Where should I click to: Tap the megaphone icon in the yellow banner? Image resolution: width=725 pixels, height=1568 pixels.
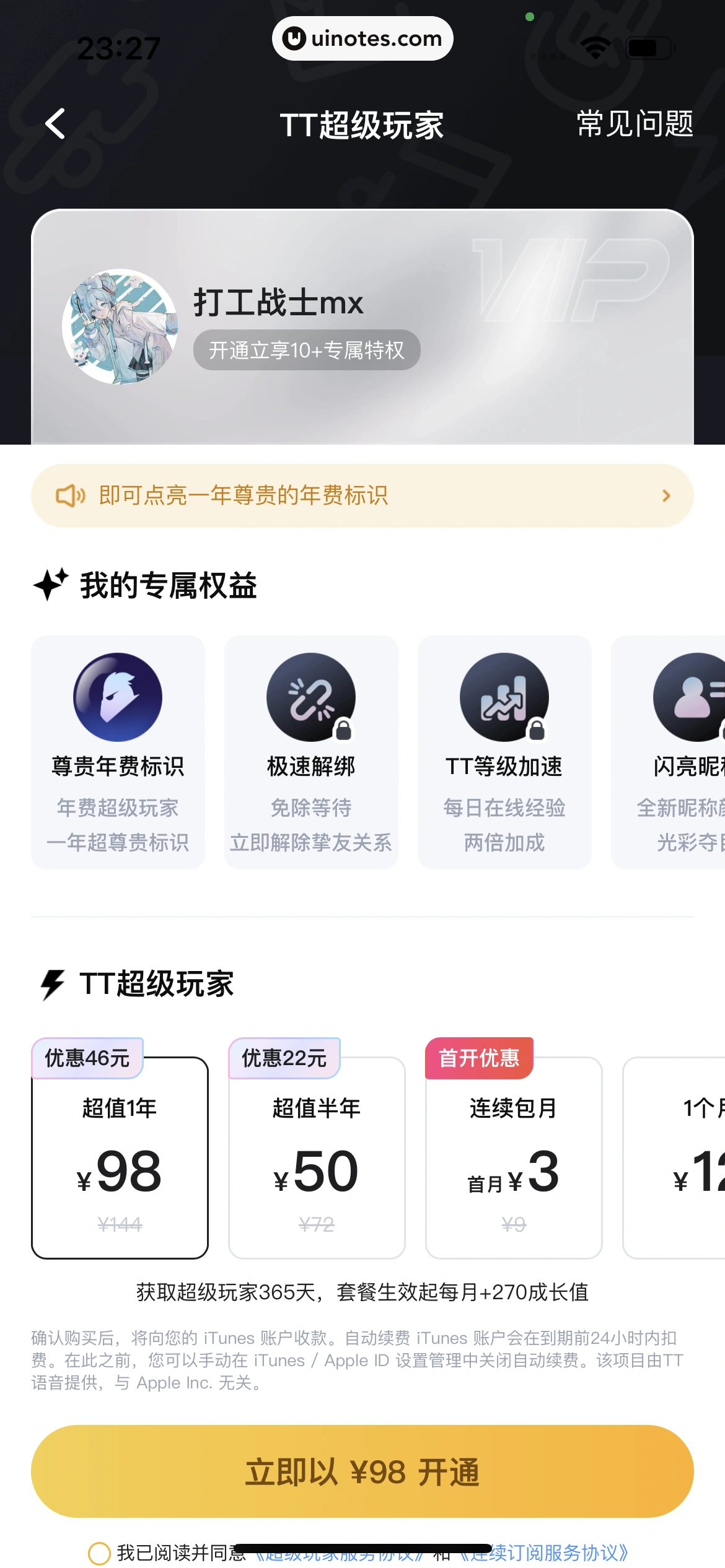pyautogui.click(x=70, y=495)
